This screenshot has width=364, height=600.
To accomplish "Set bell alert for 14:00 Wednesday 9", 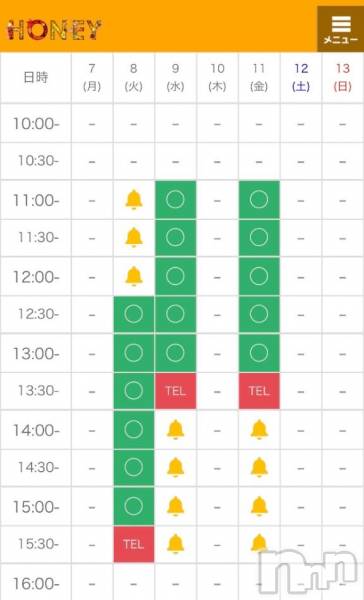I will 175,430.
